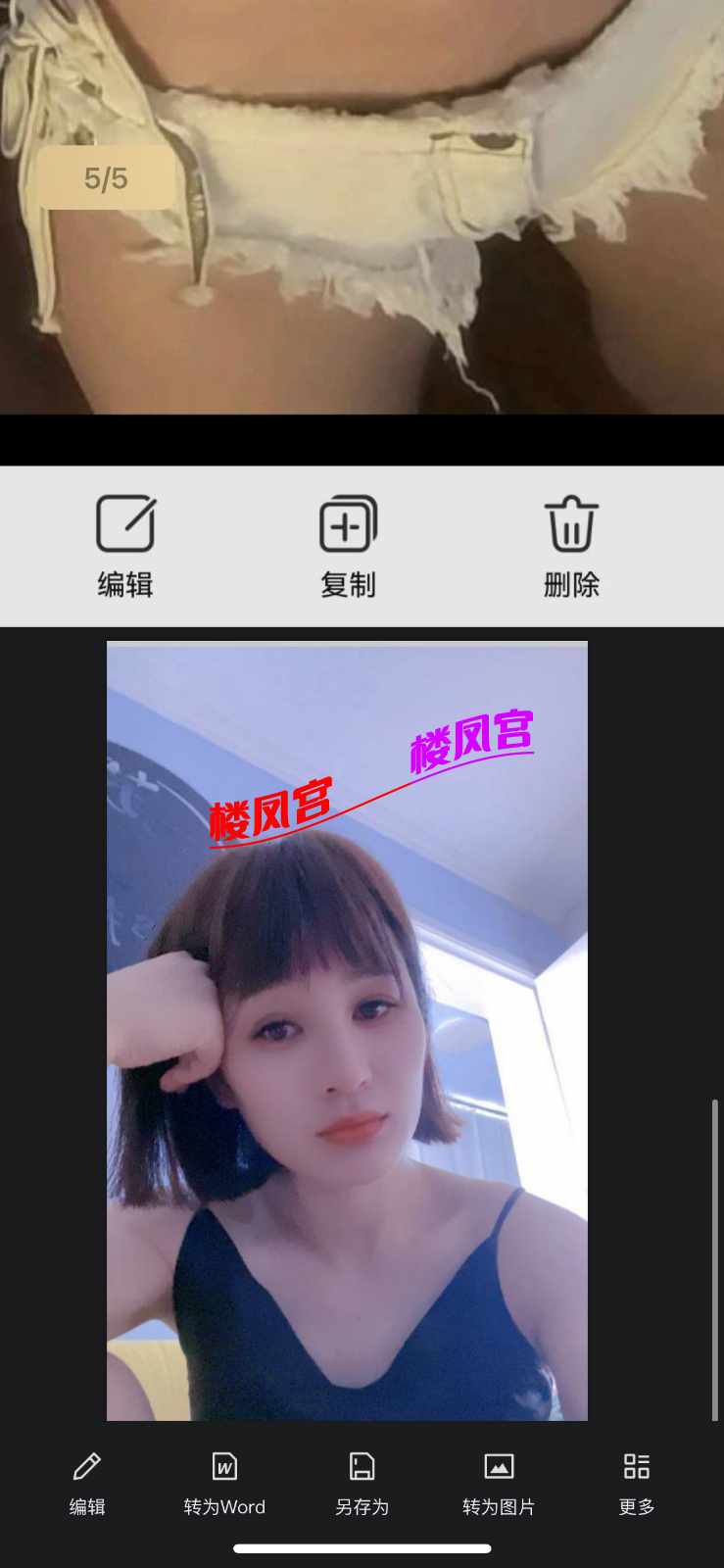
Task: Delete the page with 删除
Action: pos(571,546)
